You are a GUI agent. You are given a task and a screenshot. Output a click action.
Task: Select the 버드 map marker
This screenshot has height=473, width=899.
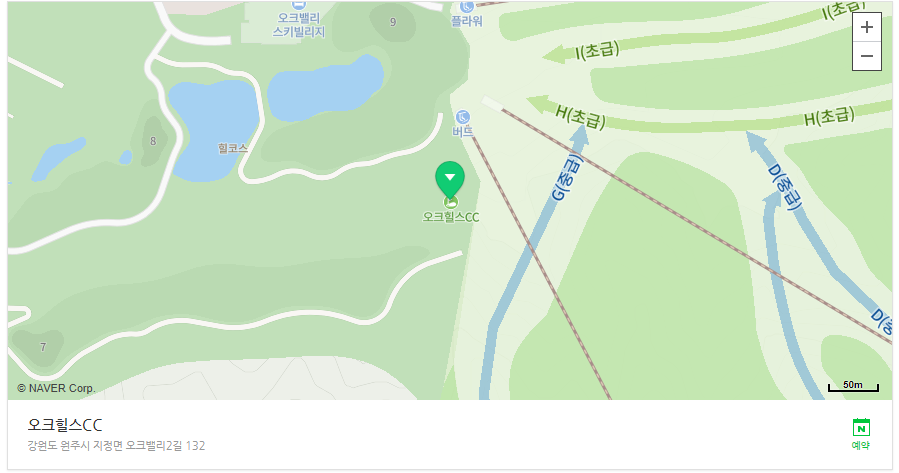tap(462, 117)
